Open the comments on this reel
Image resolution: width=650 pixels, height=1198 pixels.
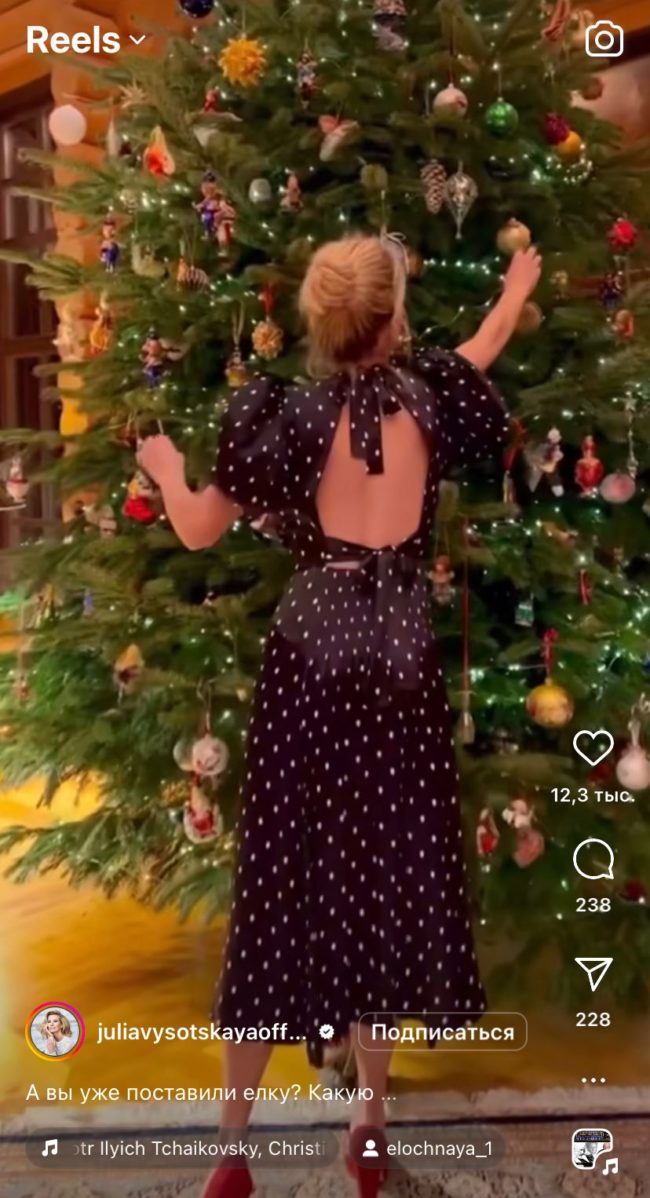(593, 860)
